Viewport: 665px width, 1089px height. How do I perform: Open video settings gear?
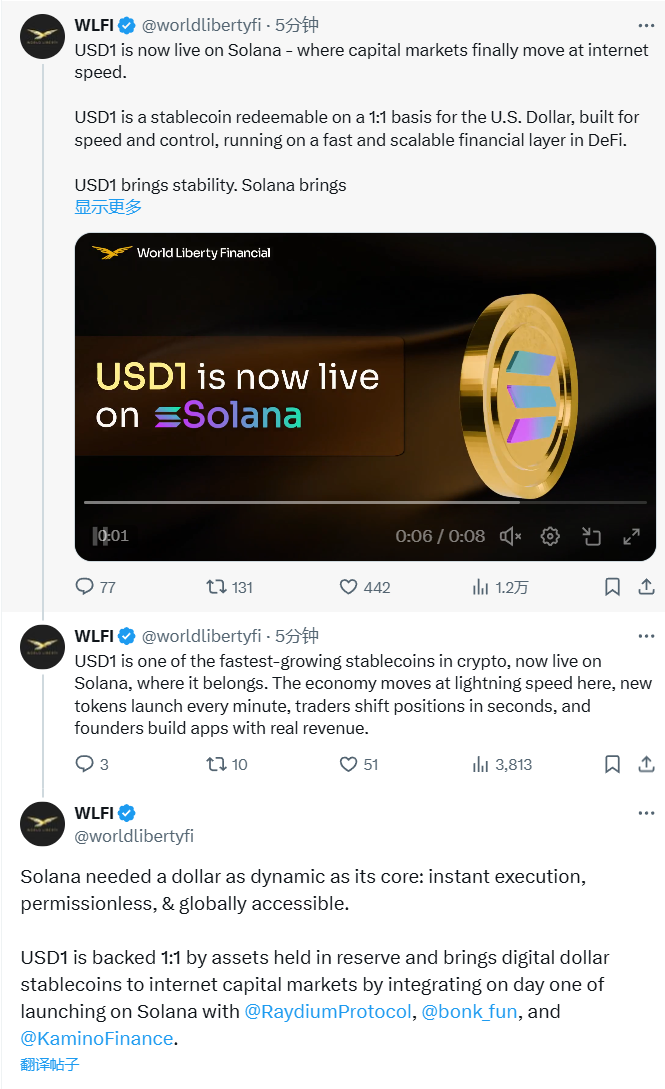click(x=550, y=536)
